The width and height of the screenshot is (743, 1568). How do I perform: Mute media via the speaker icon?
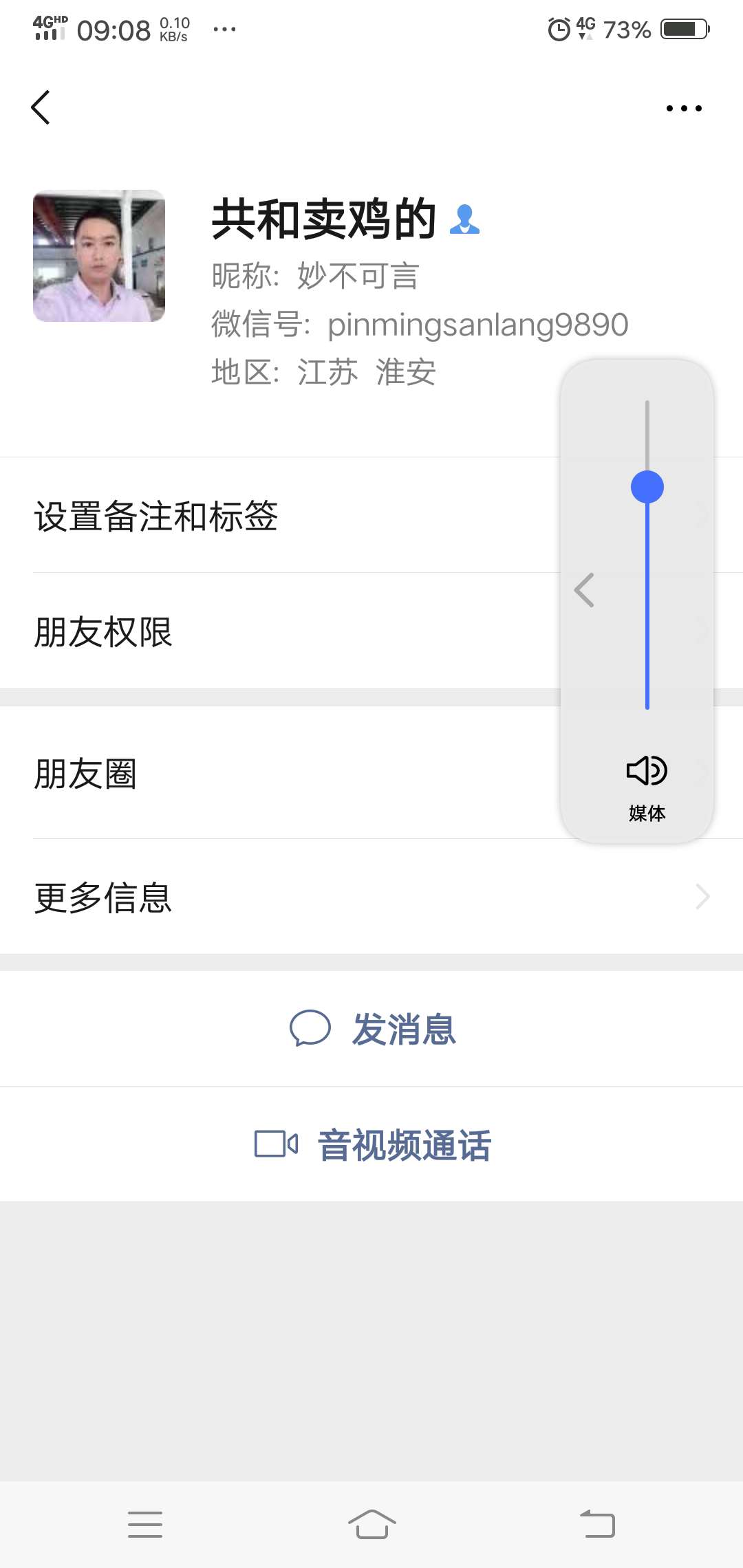point(647,770)
